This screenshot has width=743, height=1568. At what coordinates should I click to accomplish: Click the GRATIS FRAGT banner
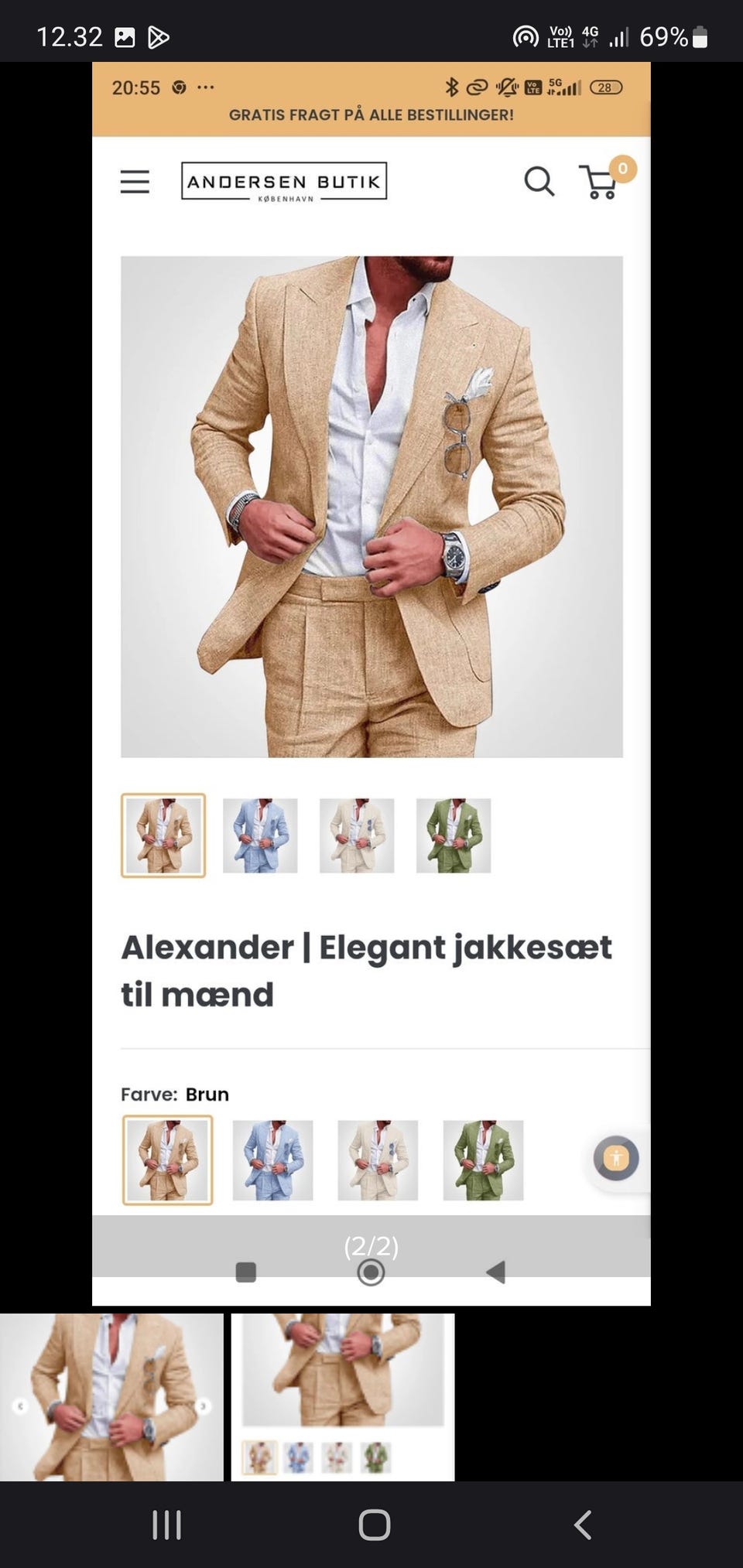tap(371, 114)
